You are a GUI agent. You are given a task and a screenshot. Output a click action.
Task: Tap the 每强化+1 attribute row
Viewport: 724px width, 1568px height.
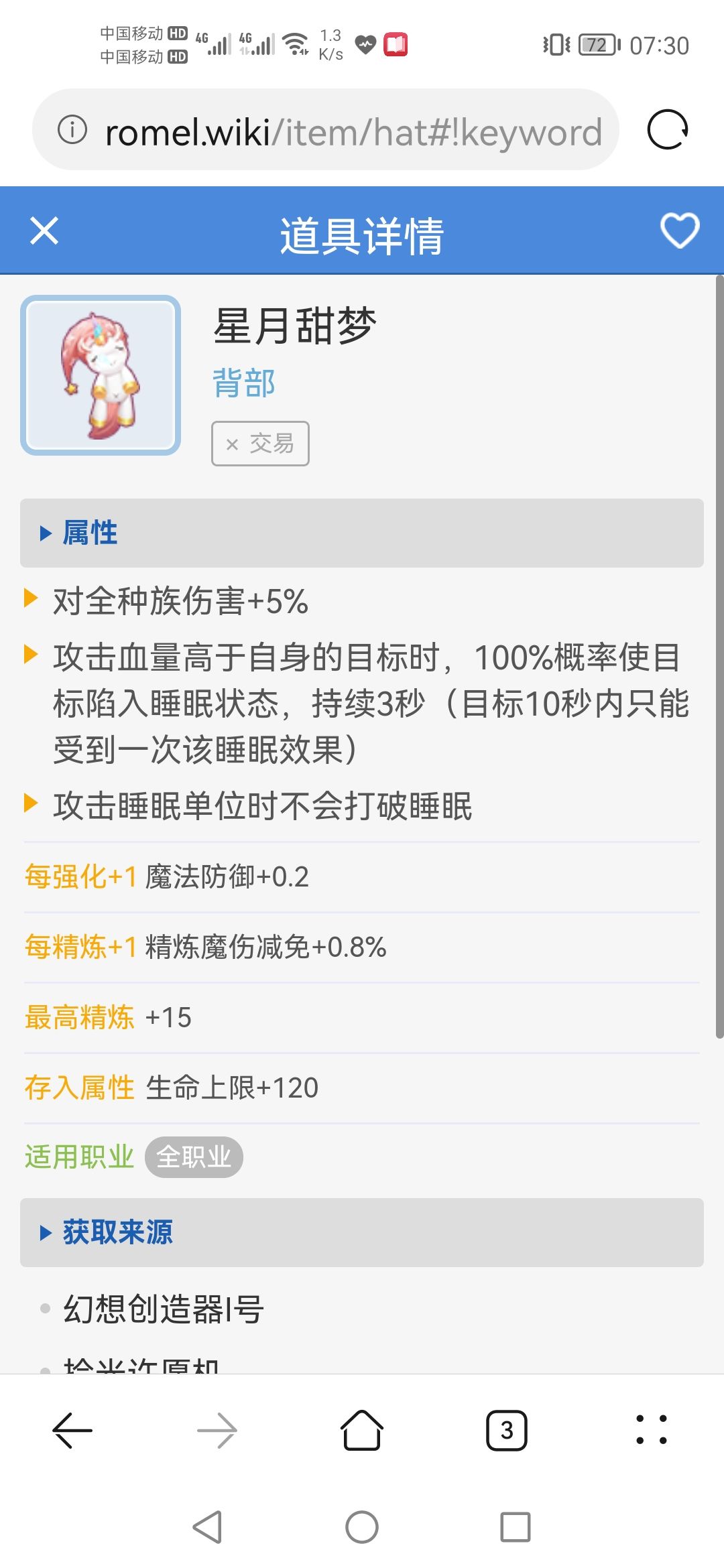pos(168,876)
